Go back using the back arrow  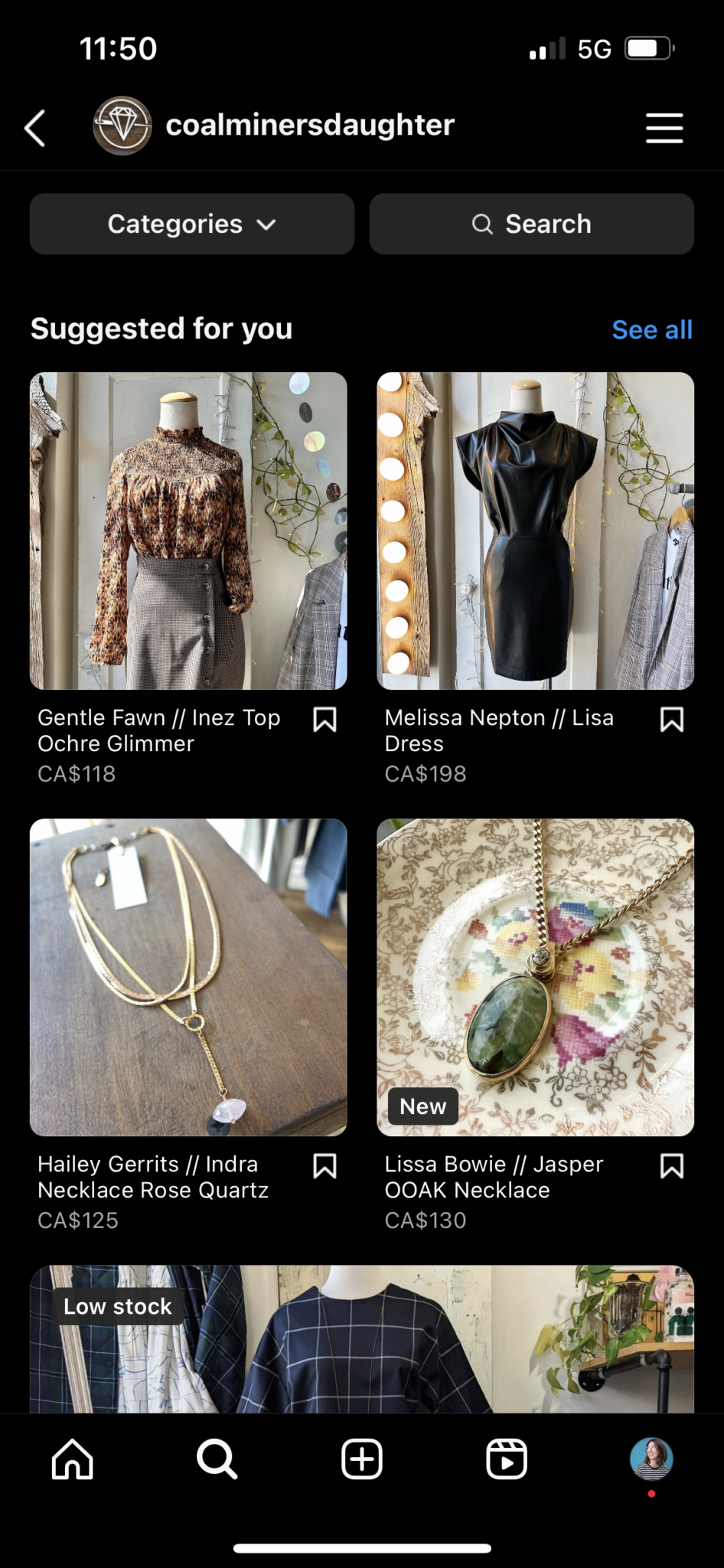tap(35, 127)
